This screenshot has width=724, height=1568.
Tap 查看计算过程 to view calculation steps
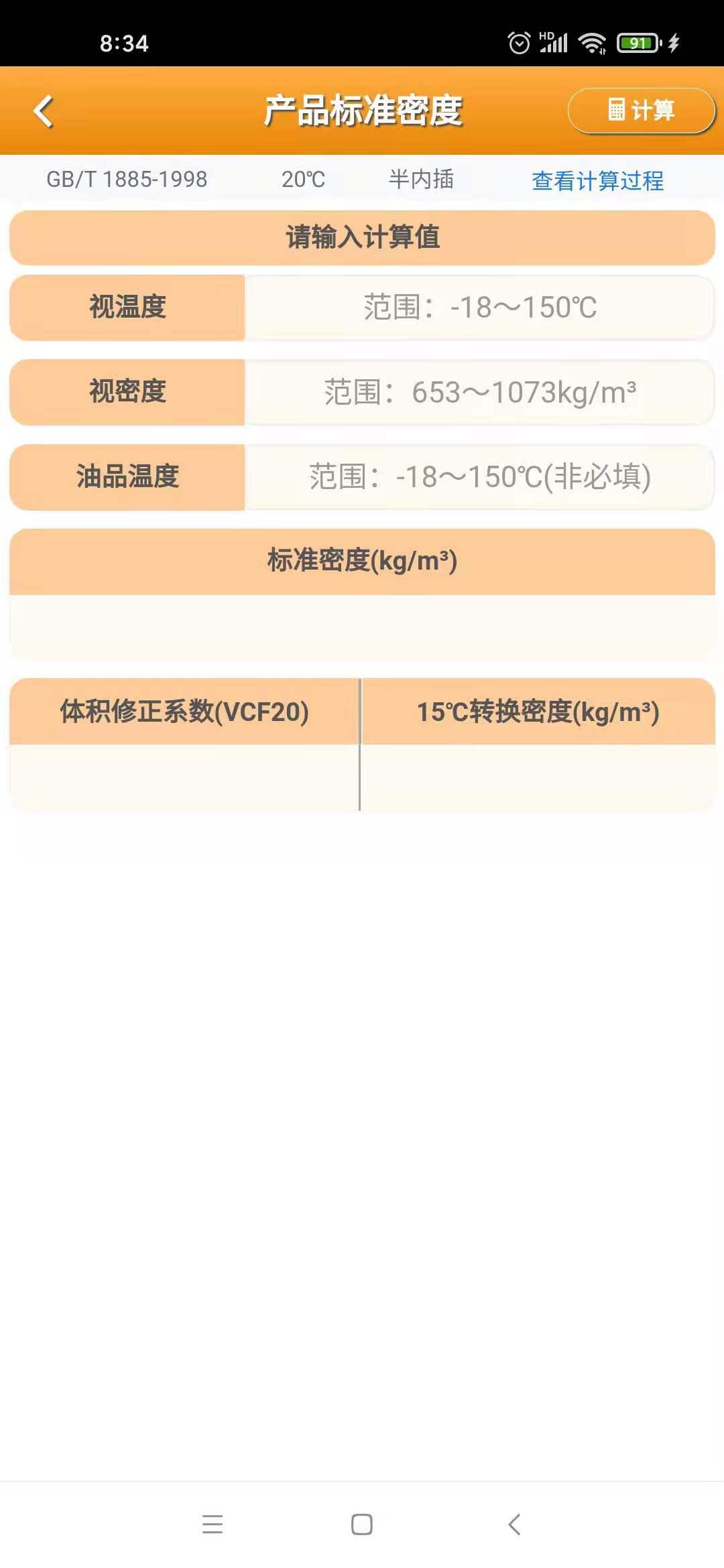coord(597,180)
